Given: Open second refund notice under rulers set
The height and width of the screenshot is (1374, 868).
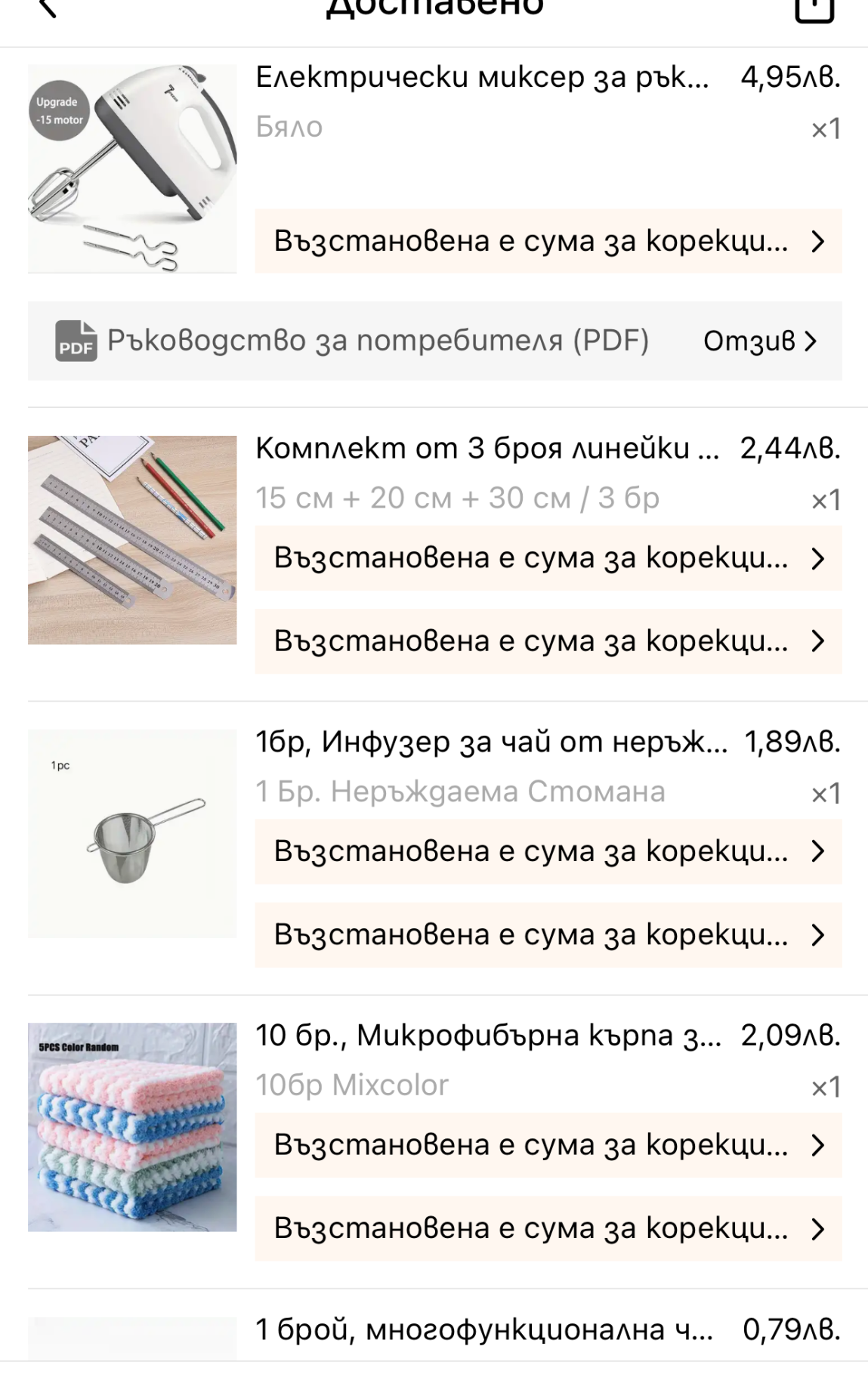Looking at the screenshot, I should point(548,641).
